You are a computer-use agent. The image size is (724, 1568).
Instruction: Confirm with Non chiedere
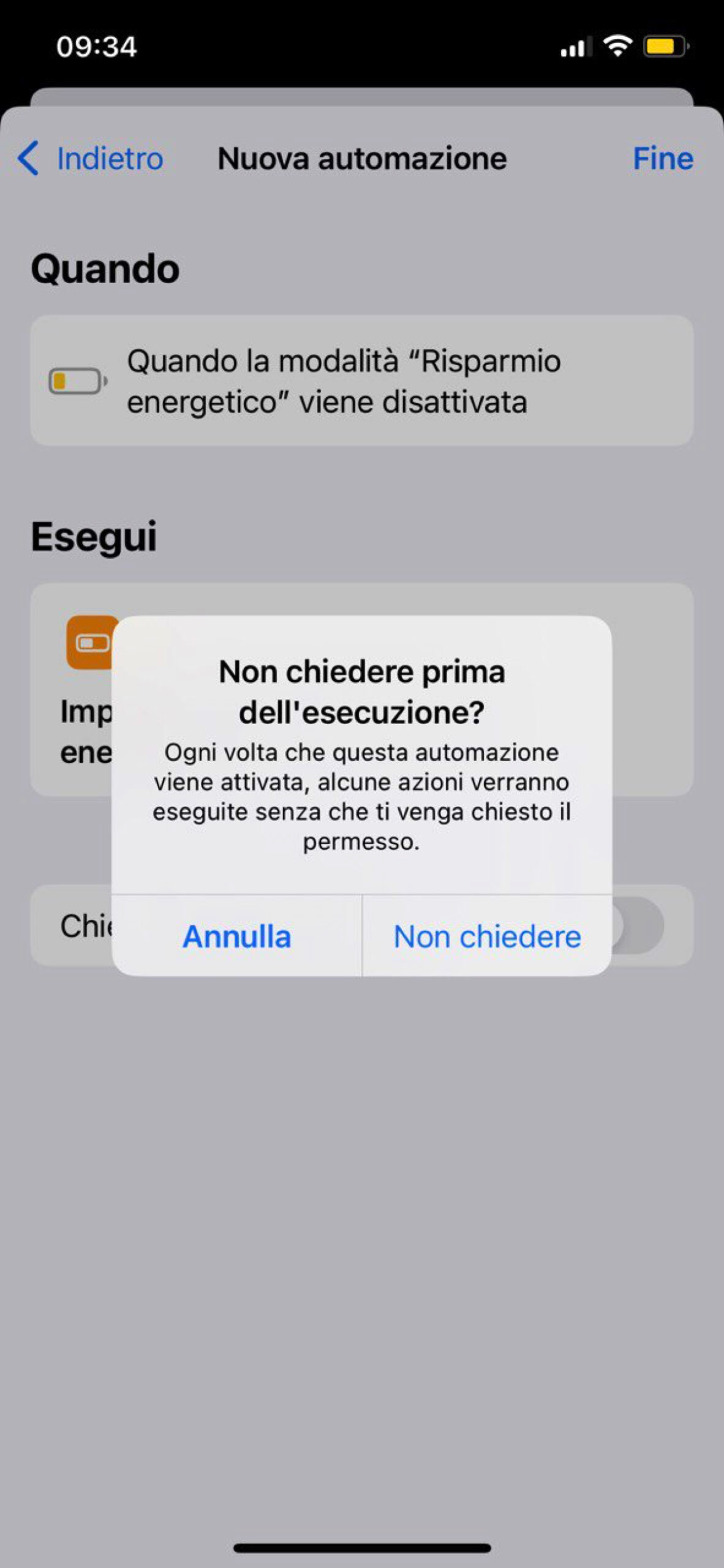[487, 936]
